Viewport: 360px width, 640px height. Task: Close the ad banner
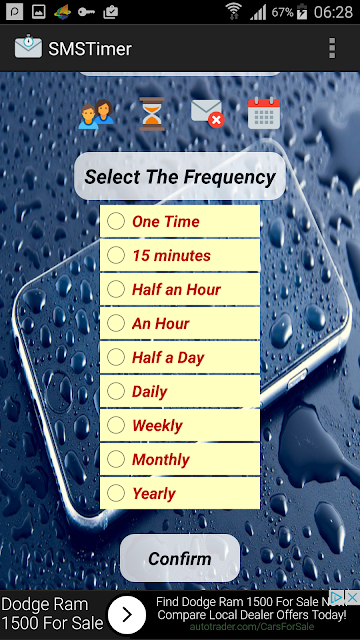[x=352, y=598]
